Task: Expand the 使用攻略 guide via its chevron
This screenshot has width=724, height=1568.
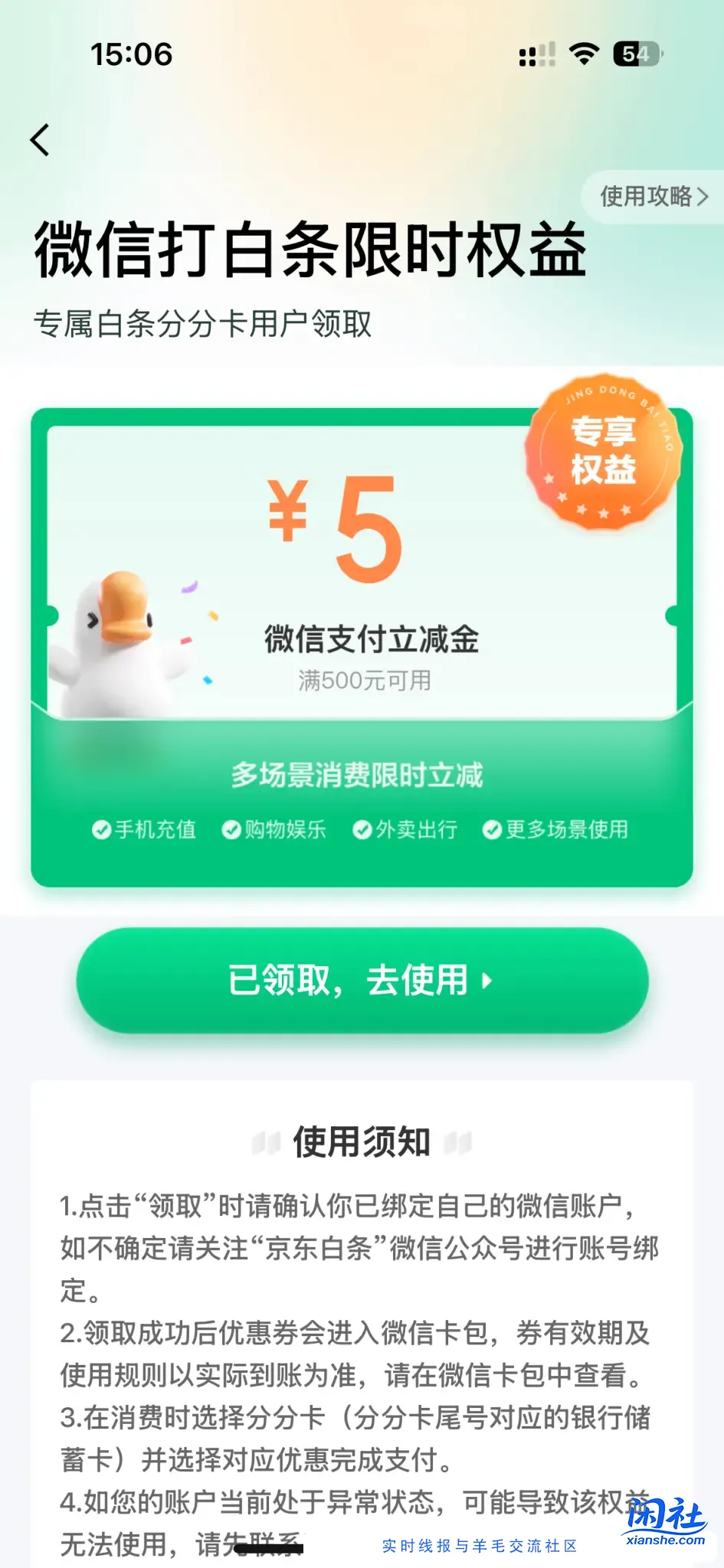Action: (704, 197)
